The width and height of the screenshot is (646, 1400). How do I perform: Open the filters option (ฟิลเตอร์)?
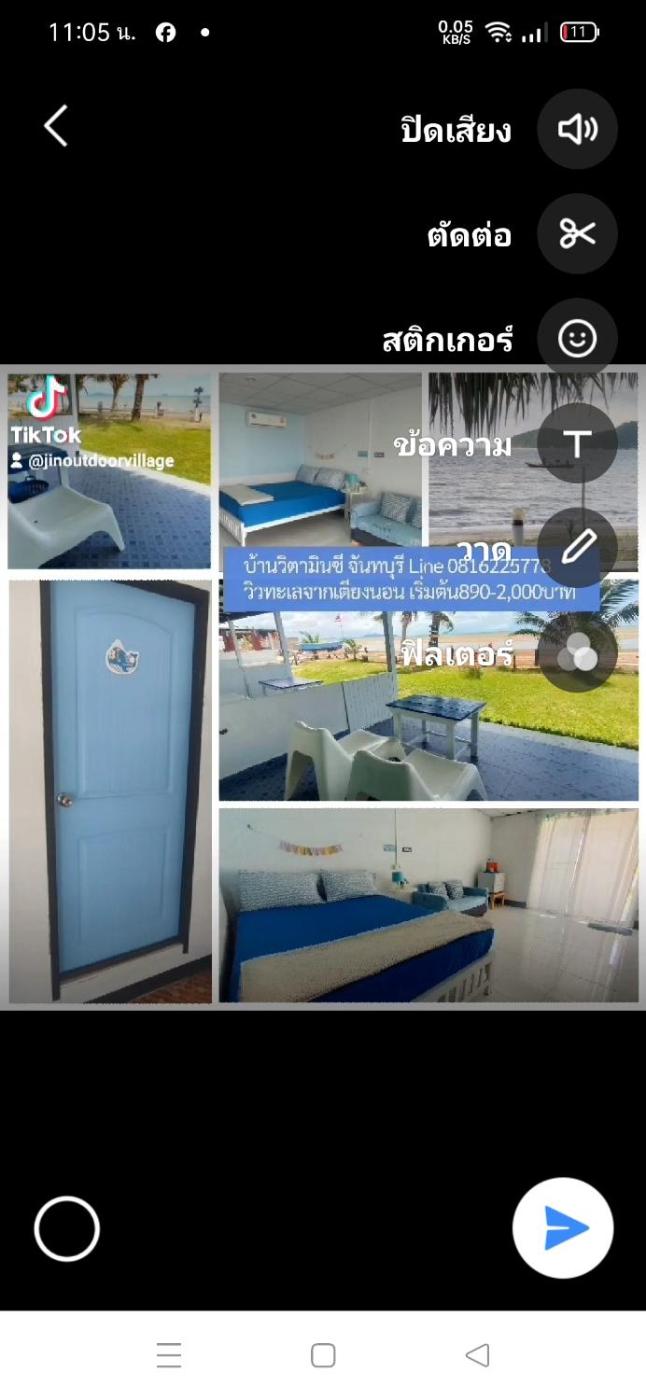pos(577,653)
